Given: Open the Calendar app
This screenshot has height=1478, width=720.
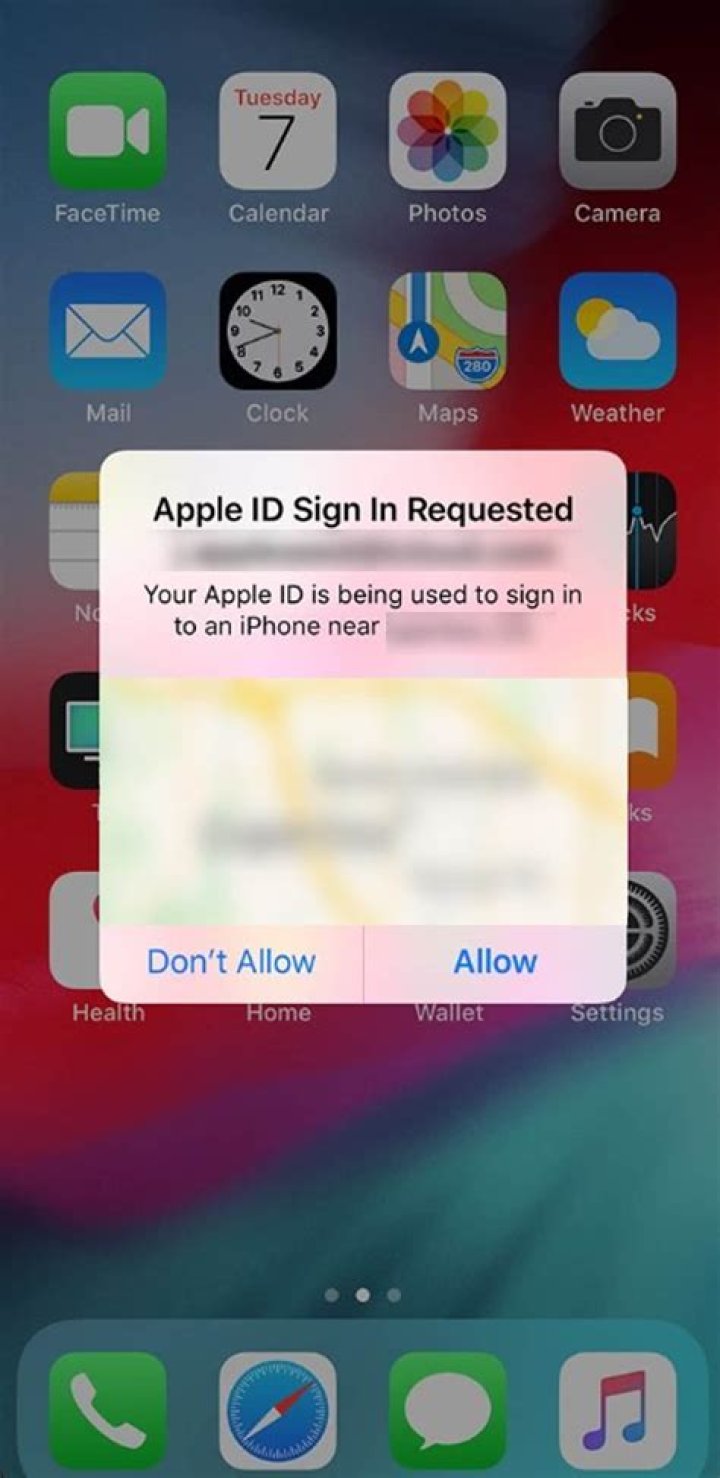Looking at the screenshot, I should point(278,131).
